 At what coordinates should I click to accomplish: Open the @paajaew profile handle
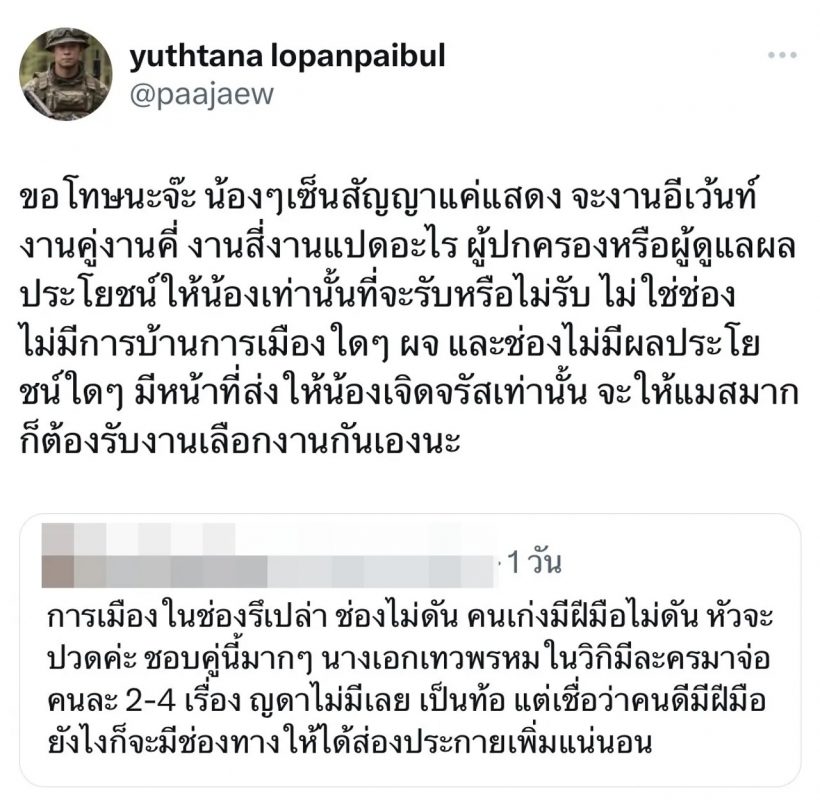pos(201,94)
